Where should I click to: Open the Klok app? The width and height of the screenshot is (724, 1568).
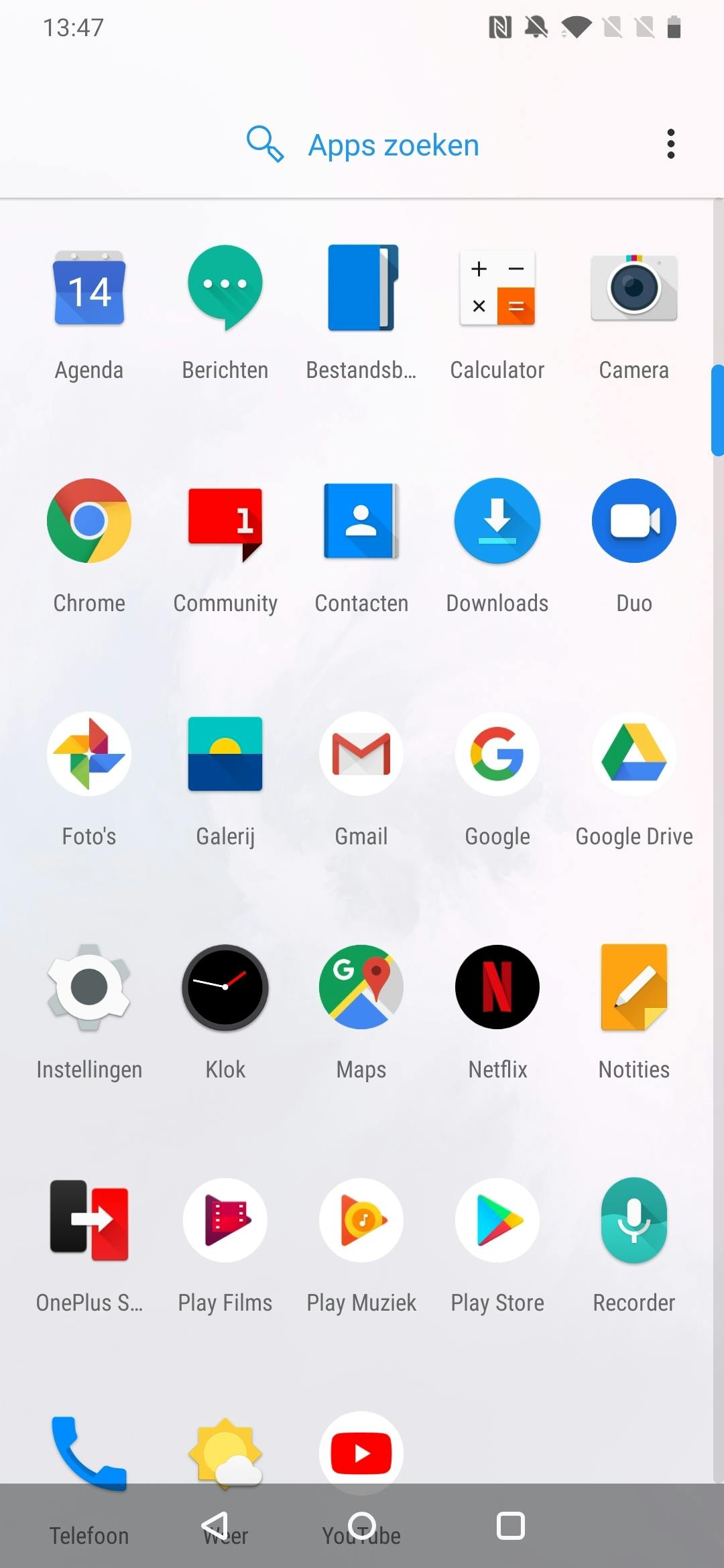(x=225, y=987)
